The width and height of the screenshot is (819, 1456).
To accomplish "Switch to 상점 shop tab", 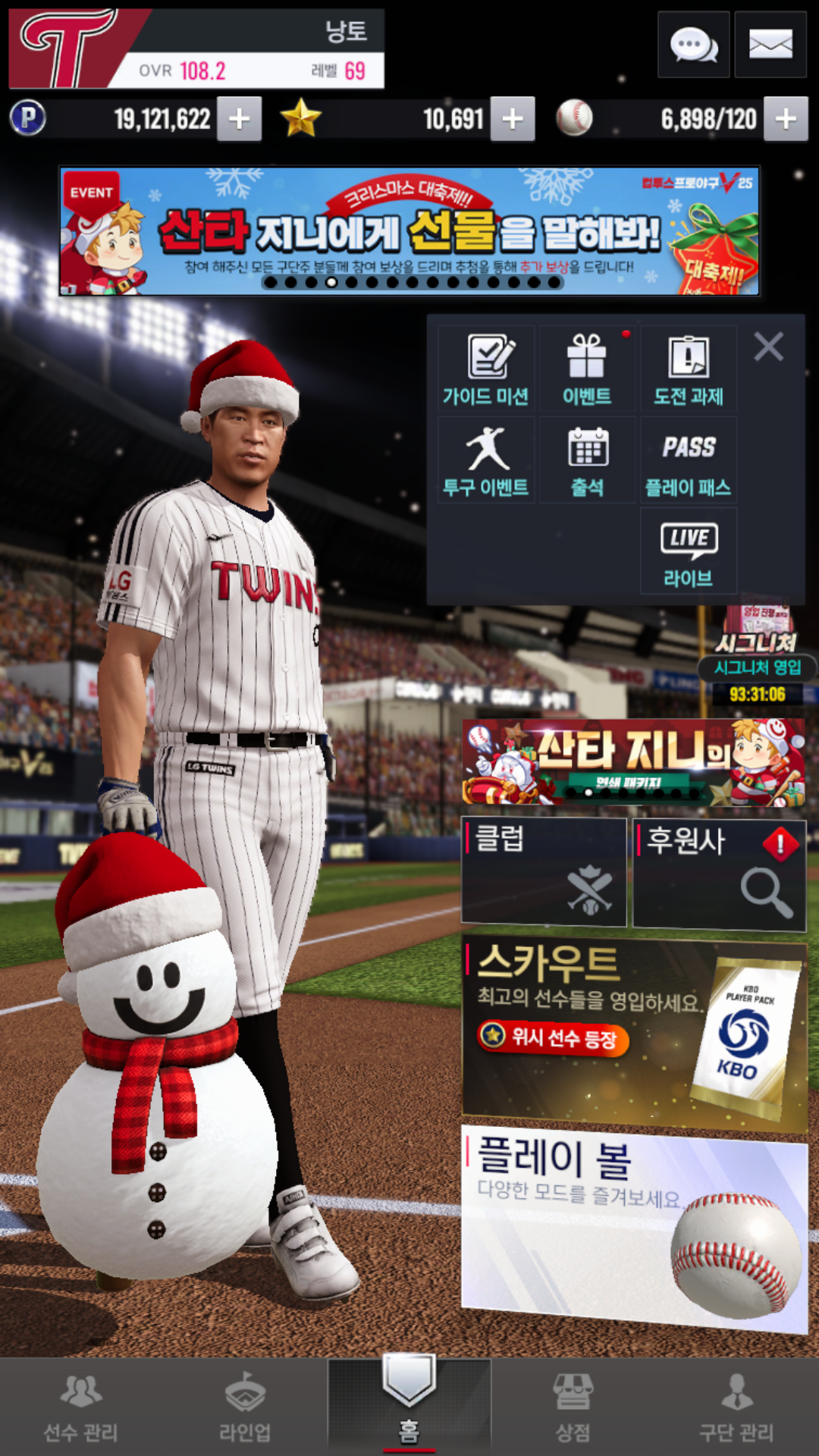I will (x=573, y=1407).
